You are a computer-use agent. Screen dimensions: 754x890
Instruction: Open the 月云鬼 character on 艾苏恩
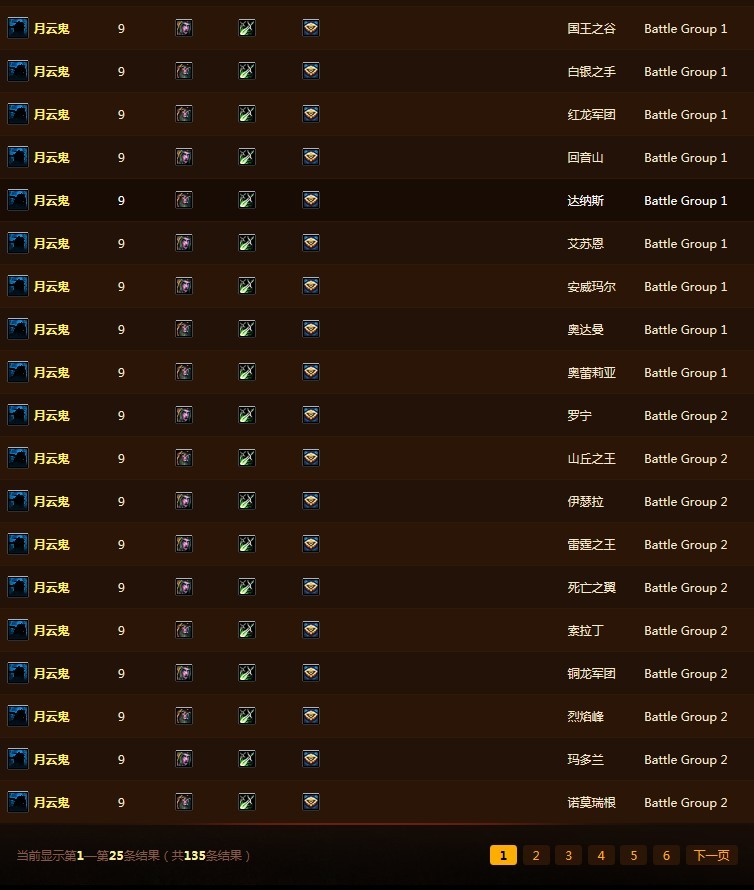pos(51,244)
